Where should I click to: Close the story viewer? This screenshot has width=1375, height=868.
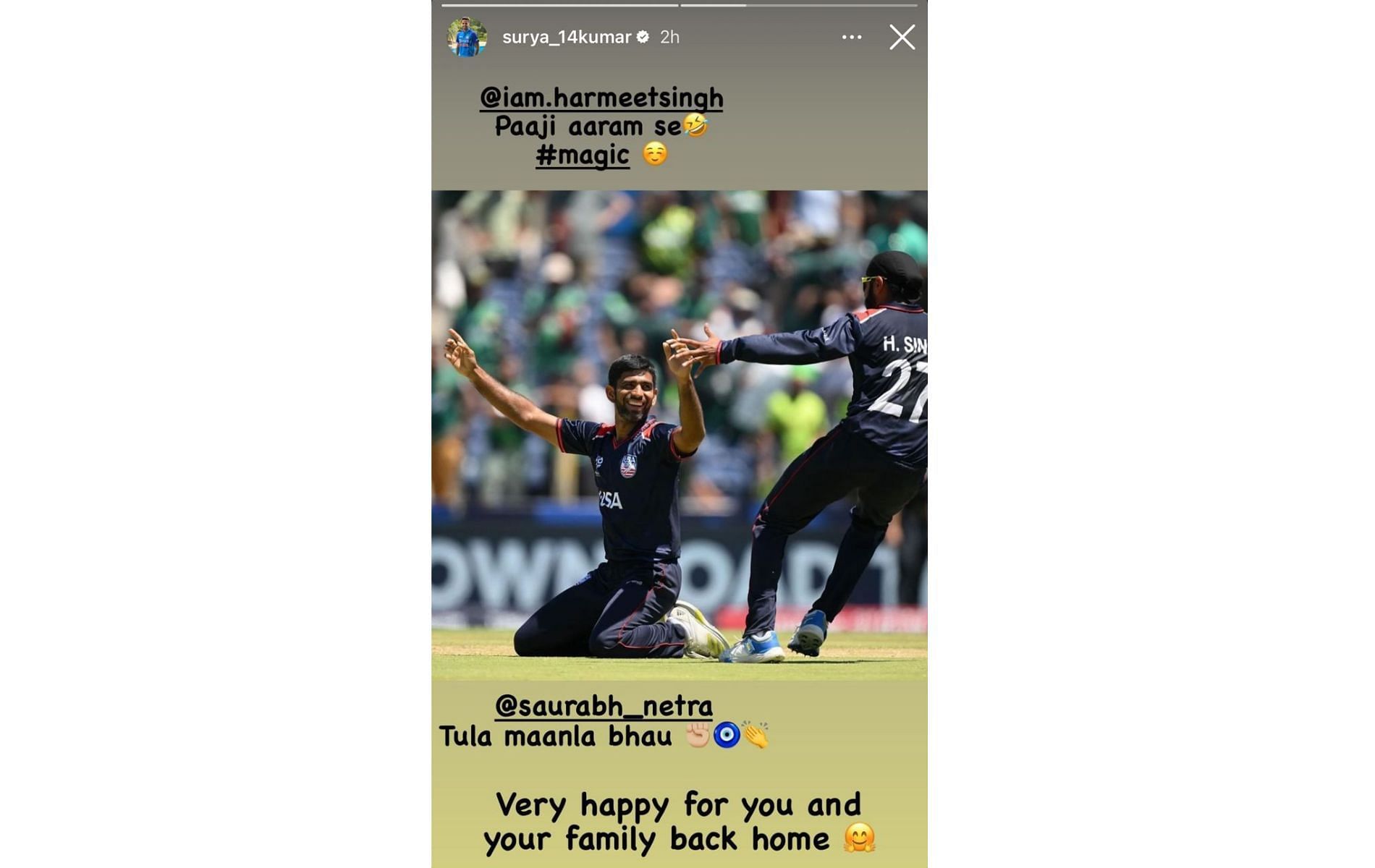point(902,37)
